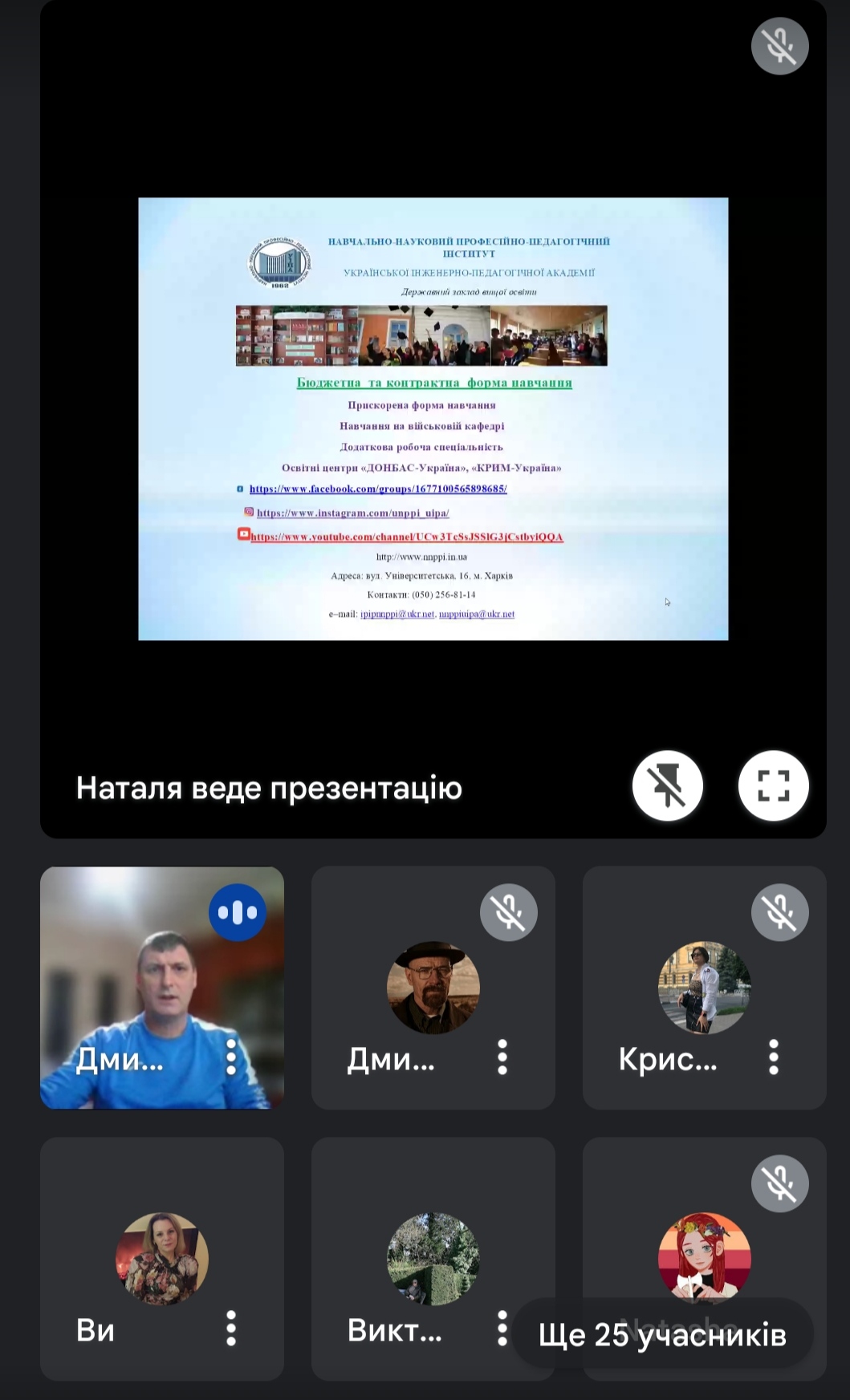The width and height of the screenshot is (850, 1400).
Task: Show the other 25 participants
Action: point(663,1335)
